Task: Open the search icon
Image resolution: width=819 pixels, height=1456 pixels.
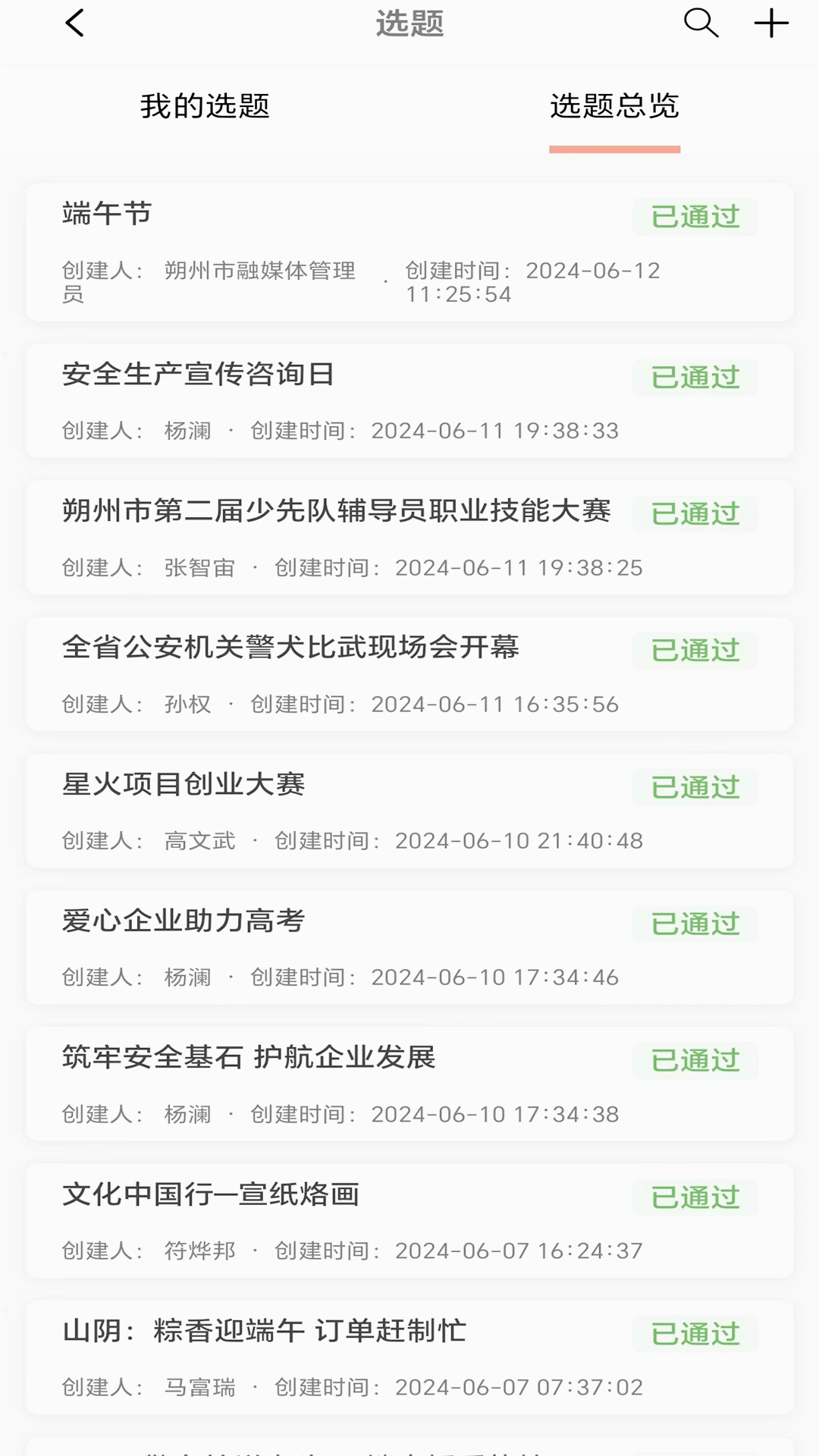Action: [700, 23]
